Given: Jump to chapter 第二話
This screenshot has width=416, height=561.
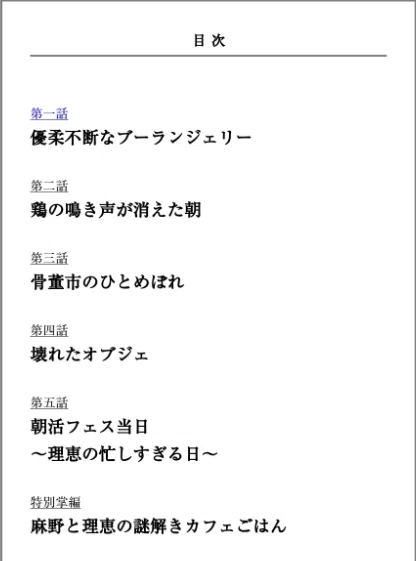Looking at the screenshot, I should point(49,186).
